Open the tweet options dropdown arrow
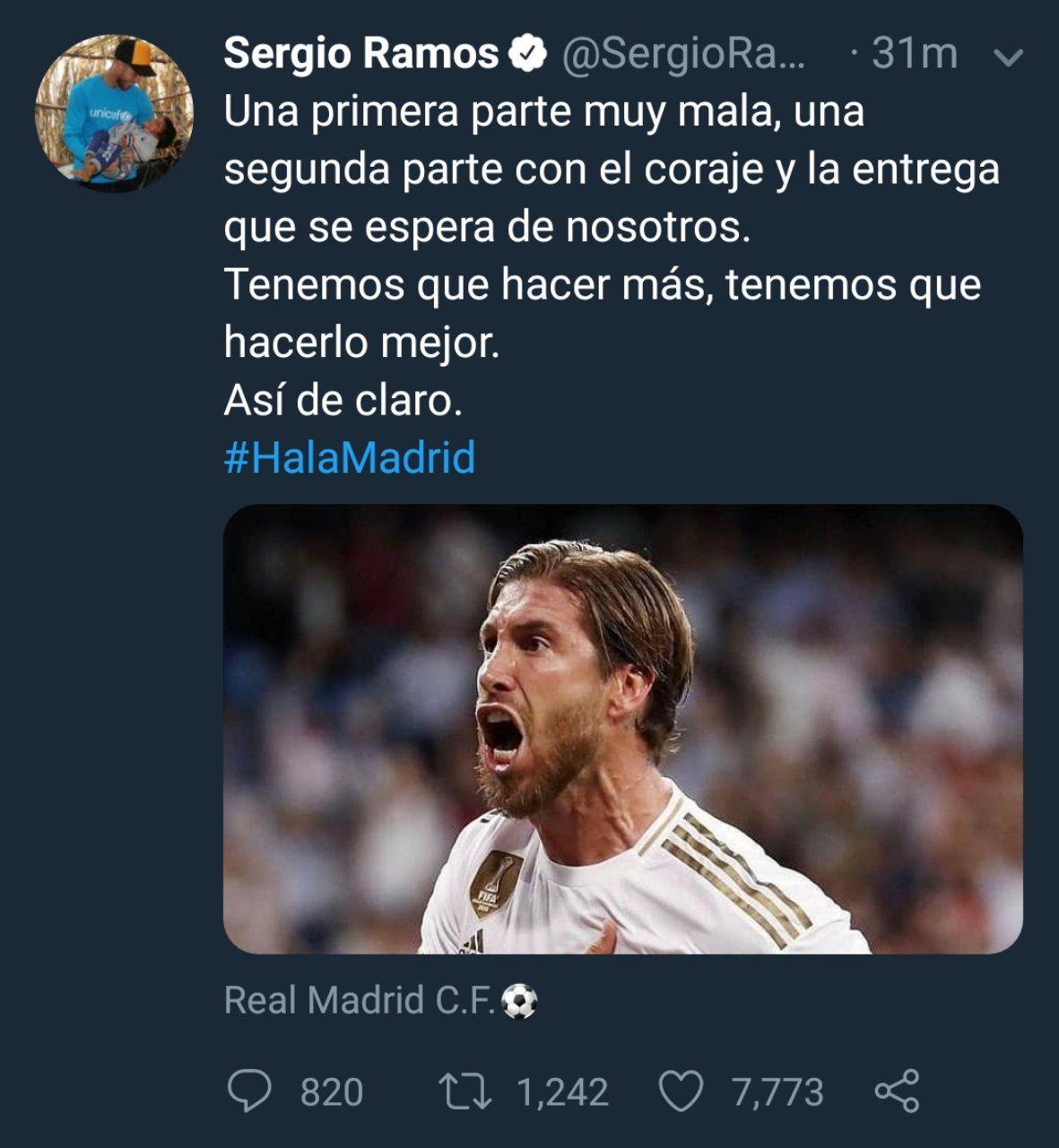 point(1010,58)
